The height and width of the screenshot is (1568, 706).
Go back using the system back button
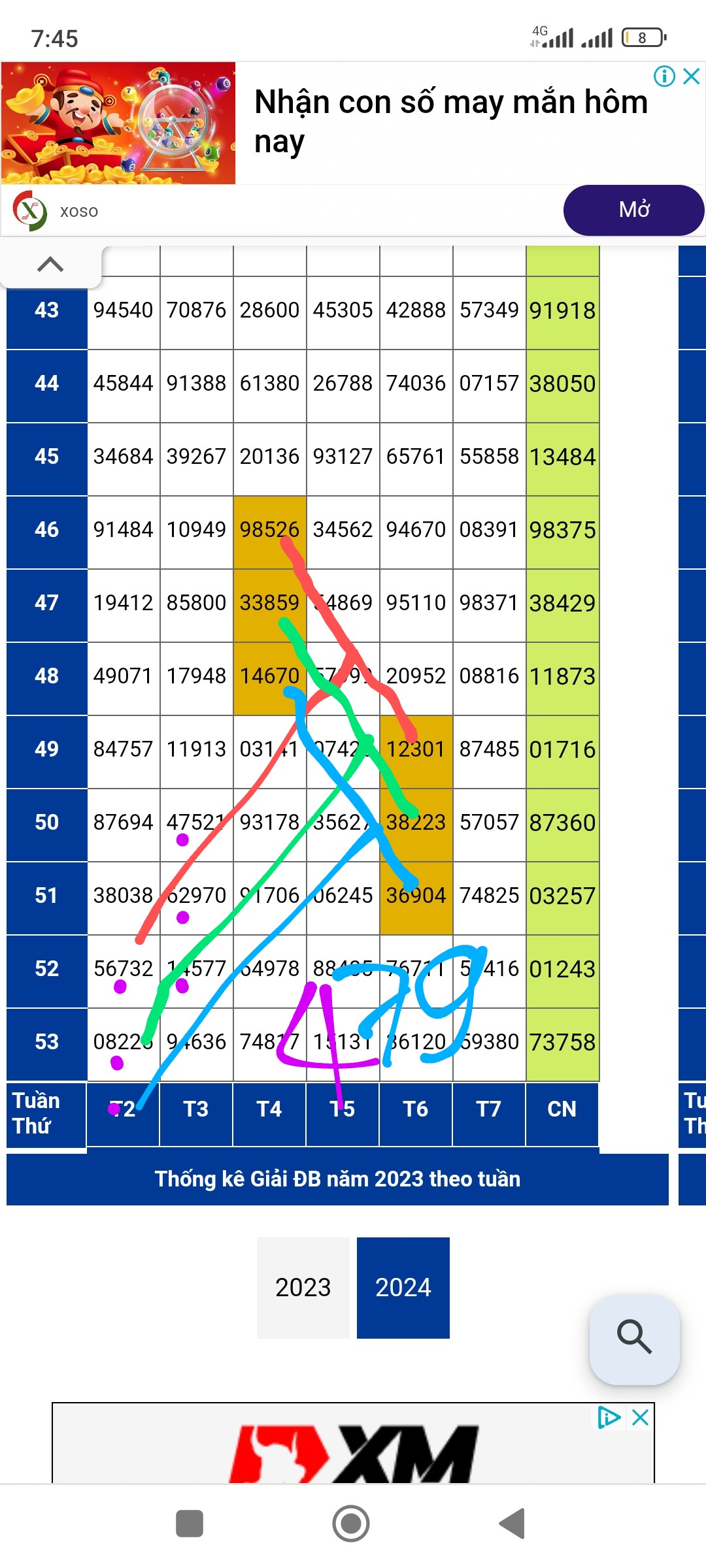point(513,1524)
